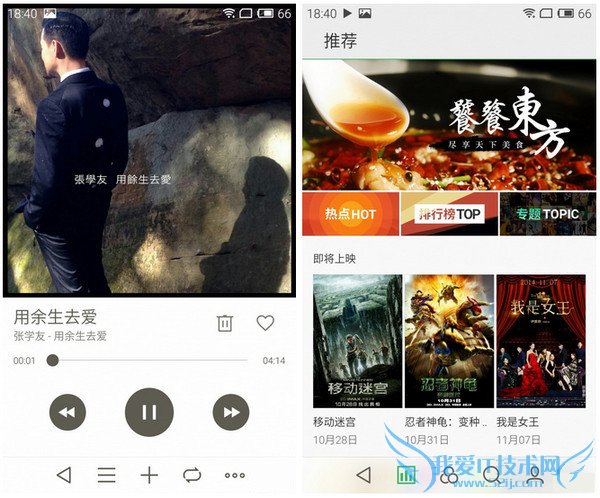Open the music player's three-dot more options

click(x=235, y=475)
